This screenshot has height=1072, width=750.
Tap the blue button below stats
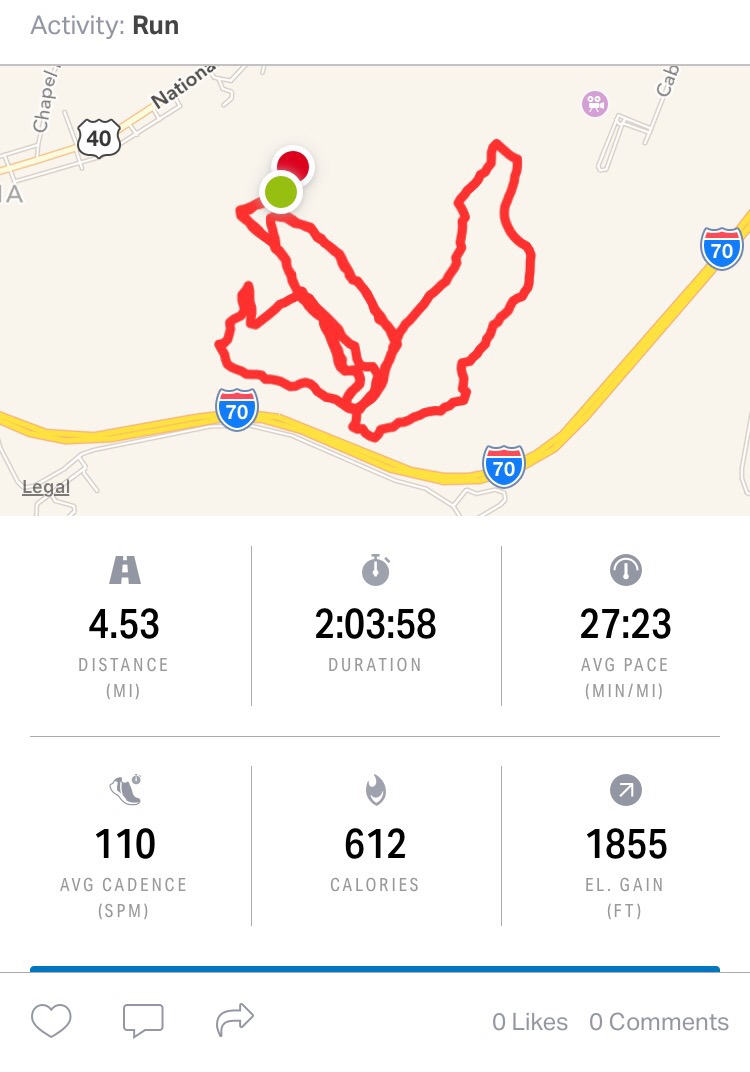[375, 968]
